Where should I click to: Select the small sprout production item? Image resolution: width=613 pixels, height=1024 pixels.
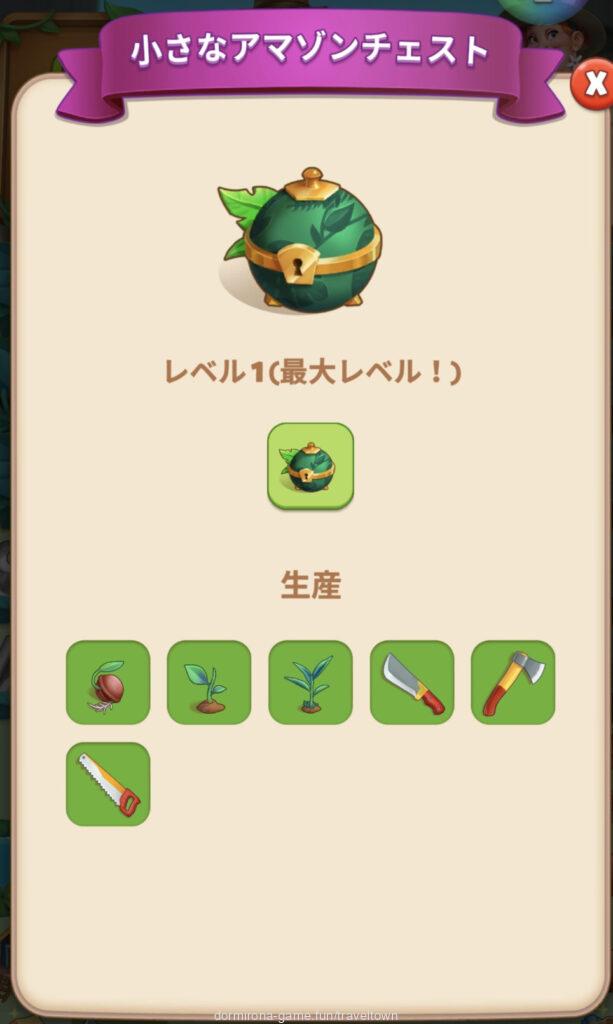tap(209, 682)
